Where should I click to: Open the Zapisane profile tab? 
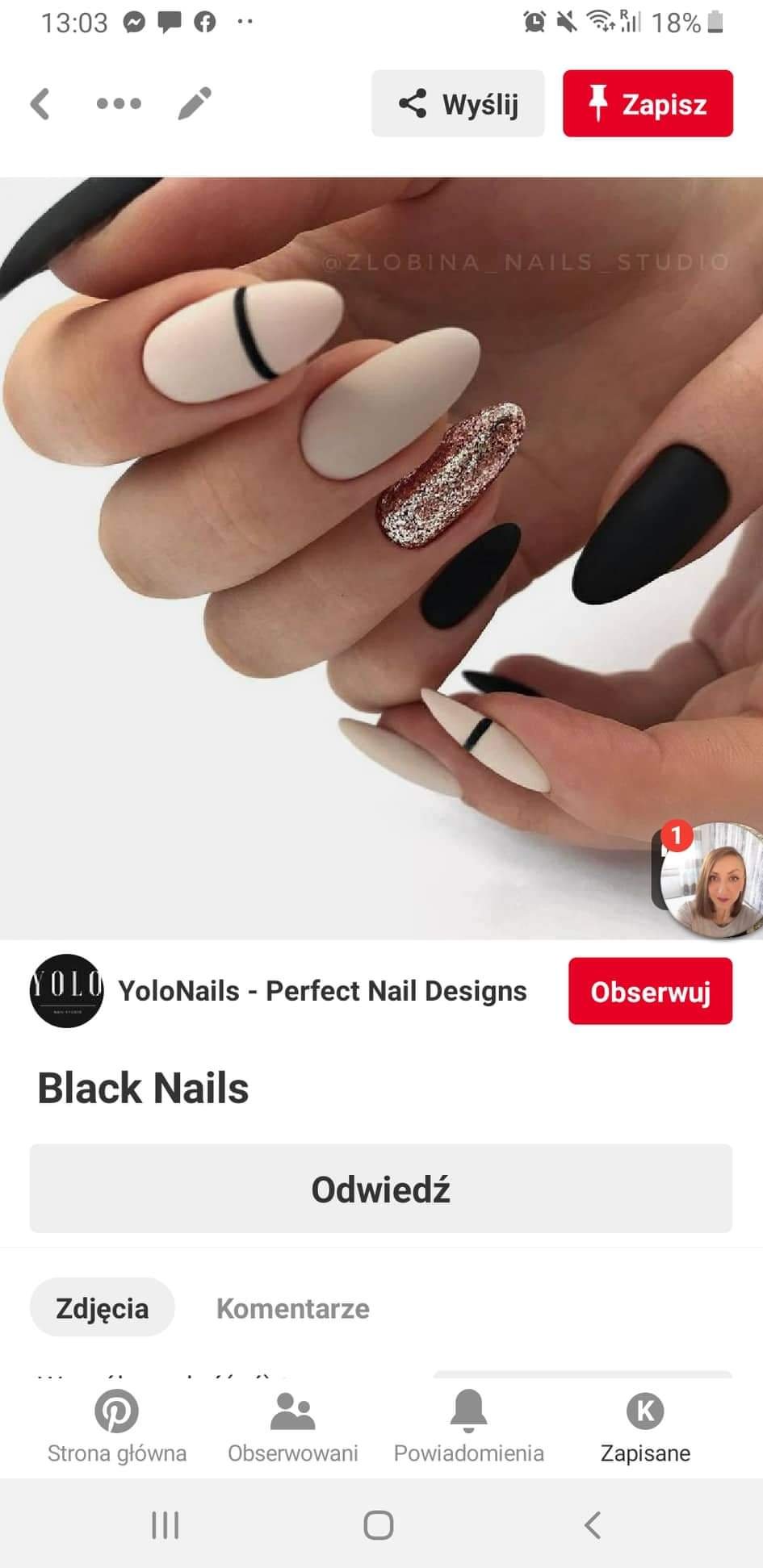coord(645,1428)
